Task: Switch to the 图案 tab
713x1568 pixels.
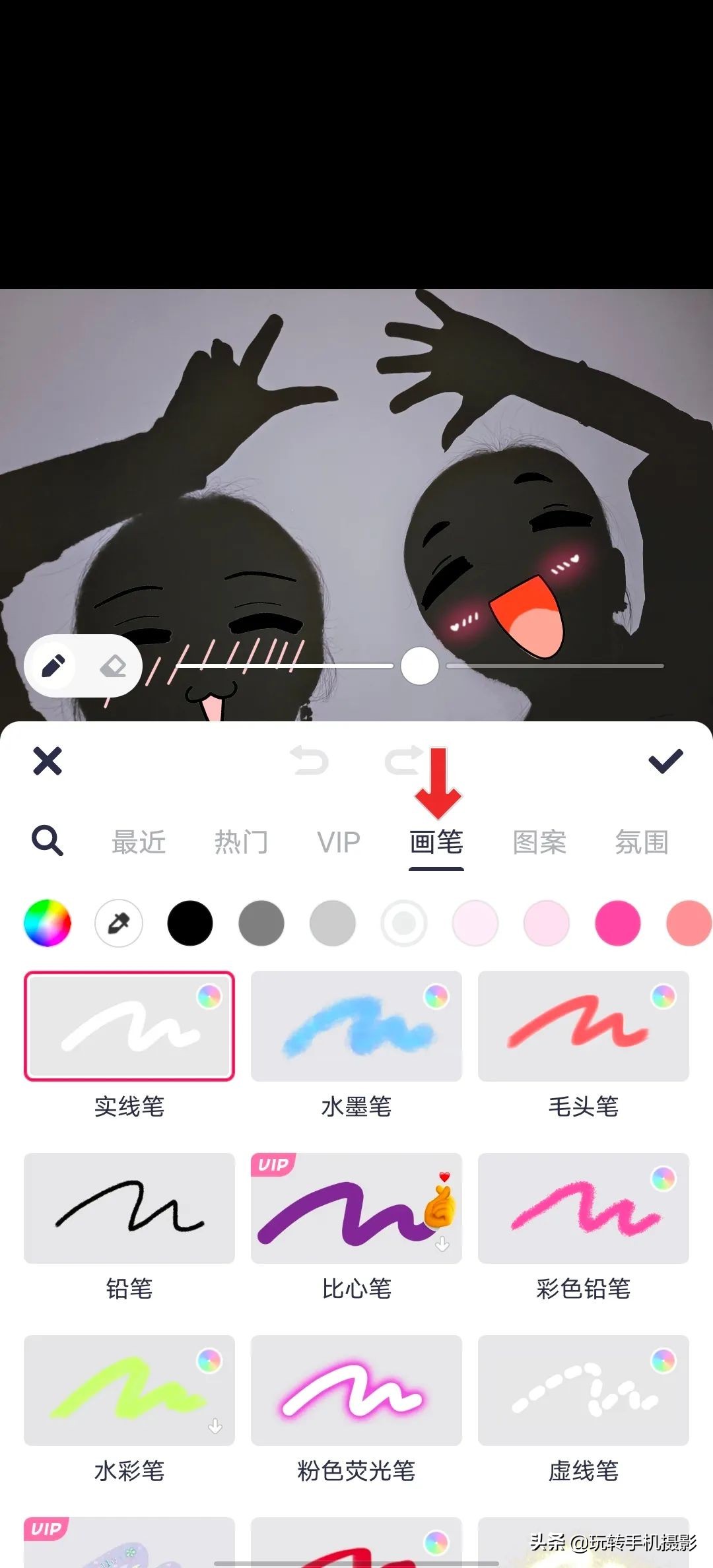Action: tap(539, 842)
